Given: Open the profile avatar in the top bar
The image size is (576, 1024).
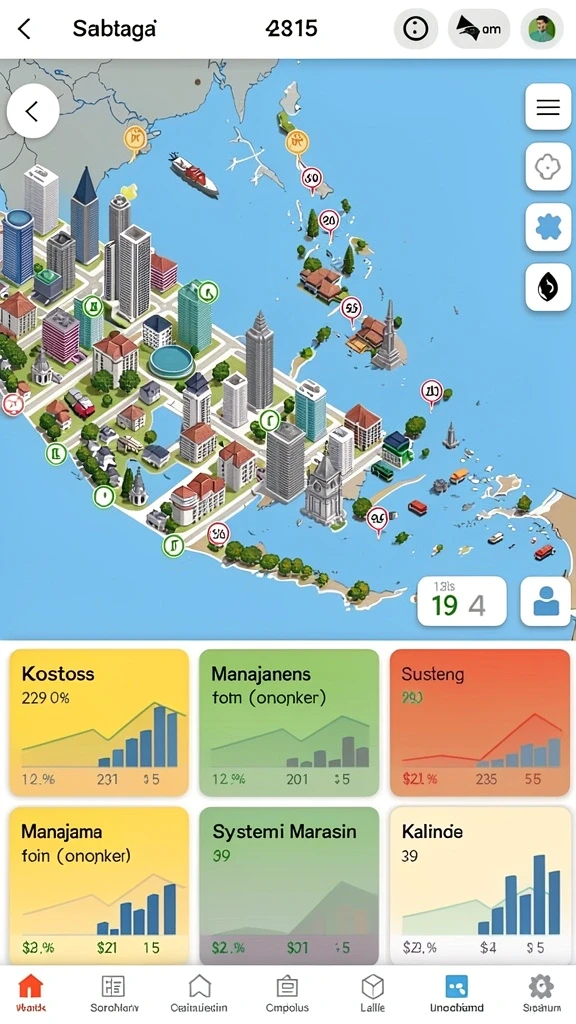Looking at the screenshot, I should (x=542, y=29).
